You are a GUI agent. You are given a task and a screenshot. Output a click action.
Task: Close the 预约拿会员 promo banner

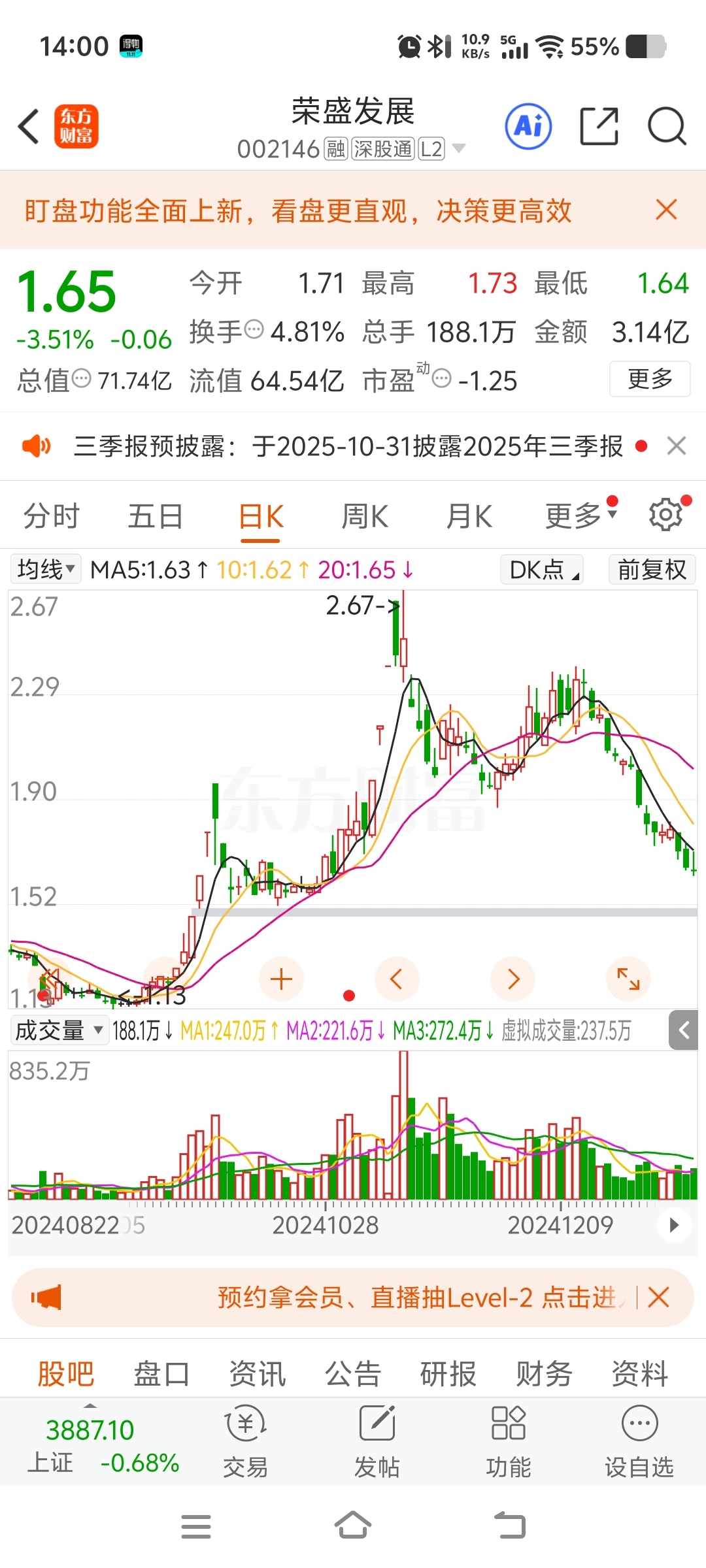(658, 1297)
